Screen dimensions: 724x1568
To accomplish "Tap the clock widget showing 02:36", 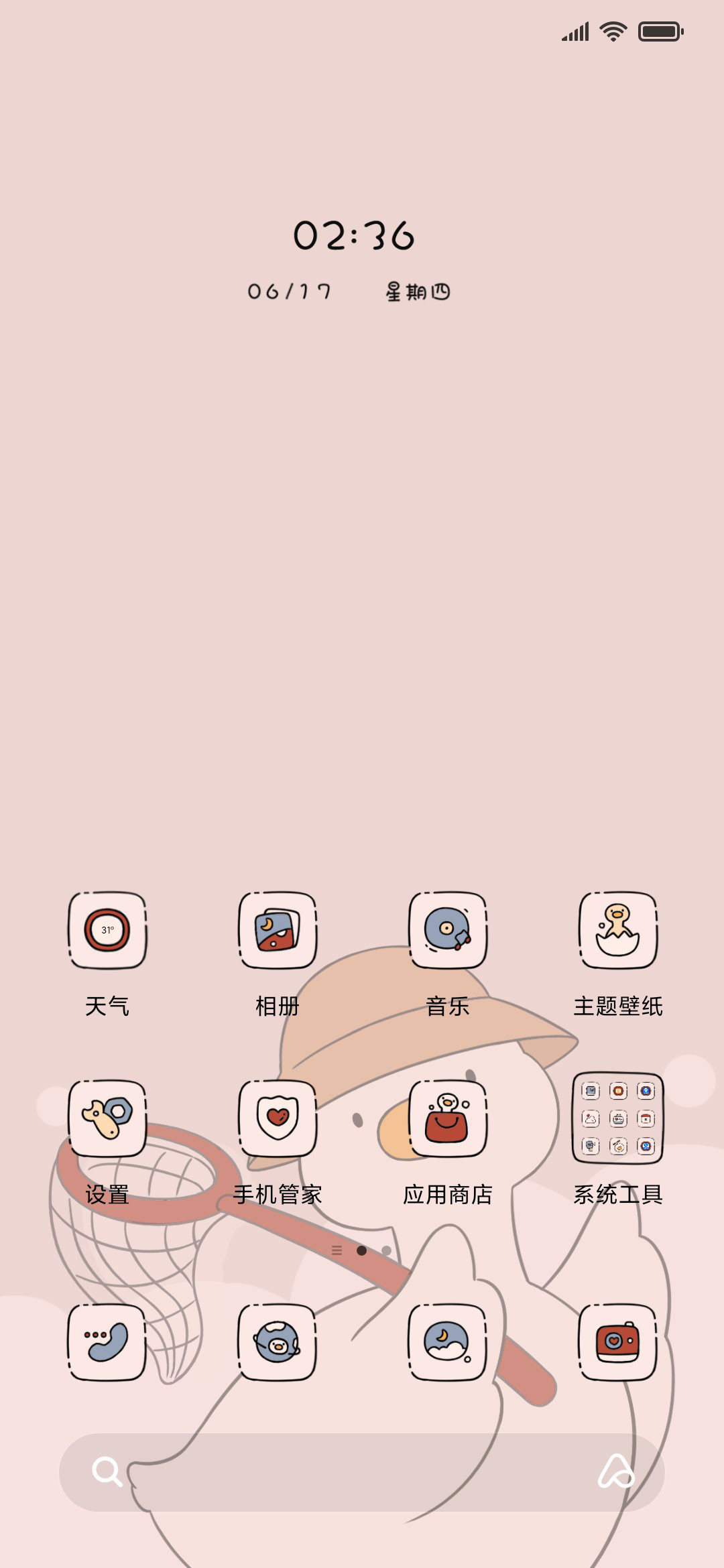I will 354,235.
